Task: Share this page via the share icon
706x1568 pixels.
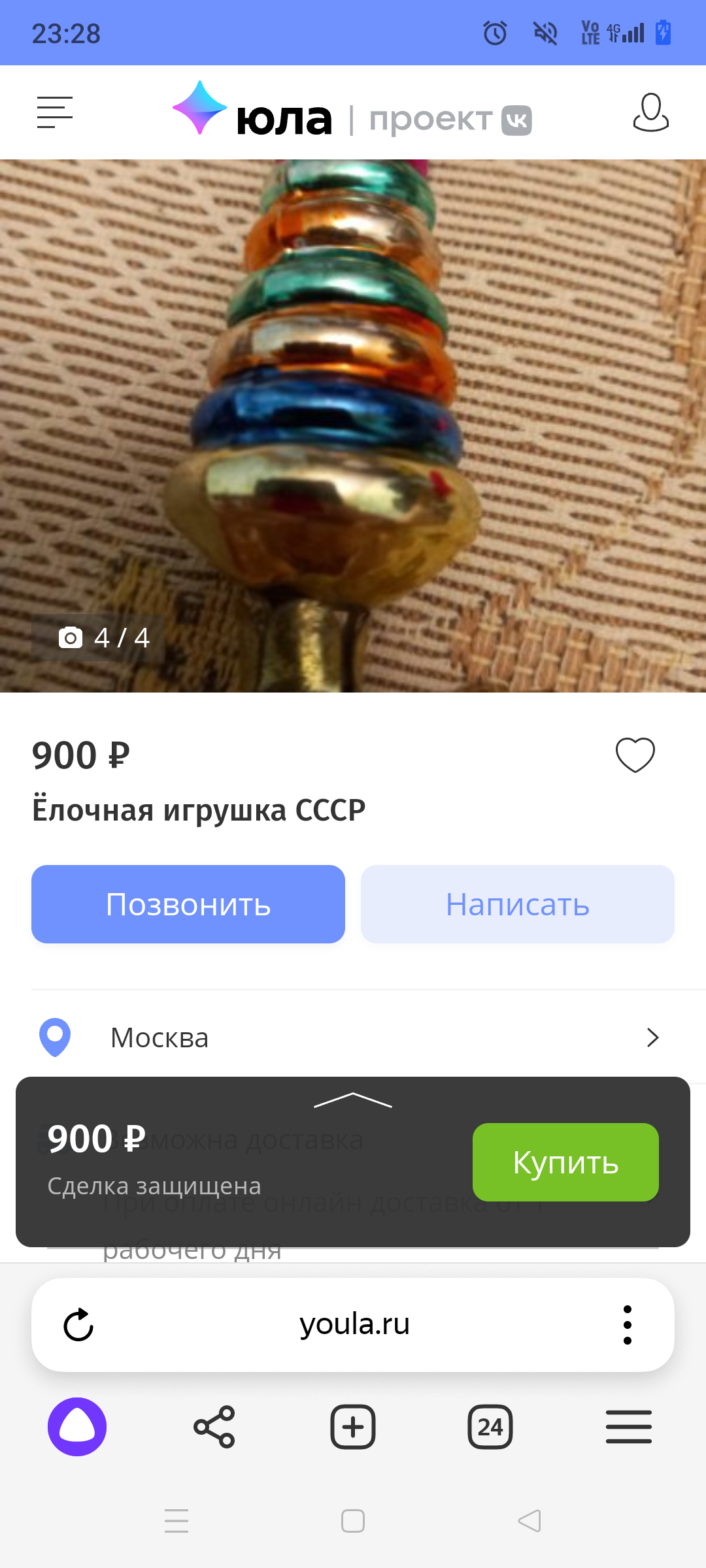Action: pyautogui.click(x=214, y=1427)
